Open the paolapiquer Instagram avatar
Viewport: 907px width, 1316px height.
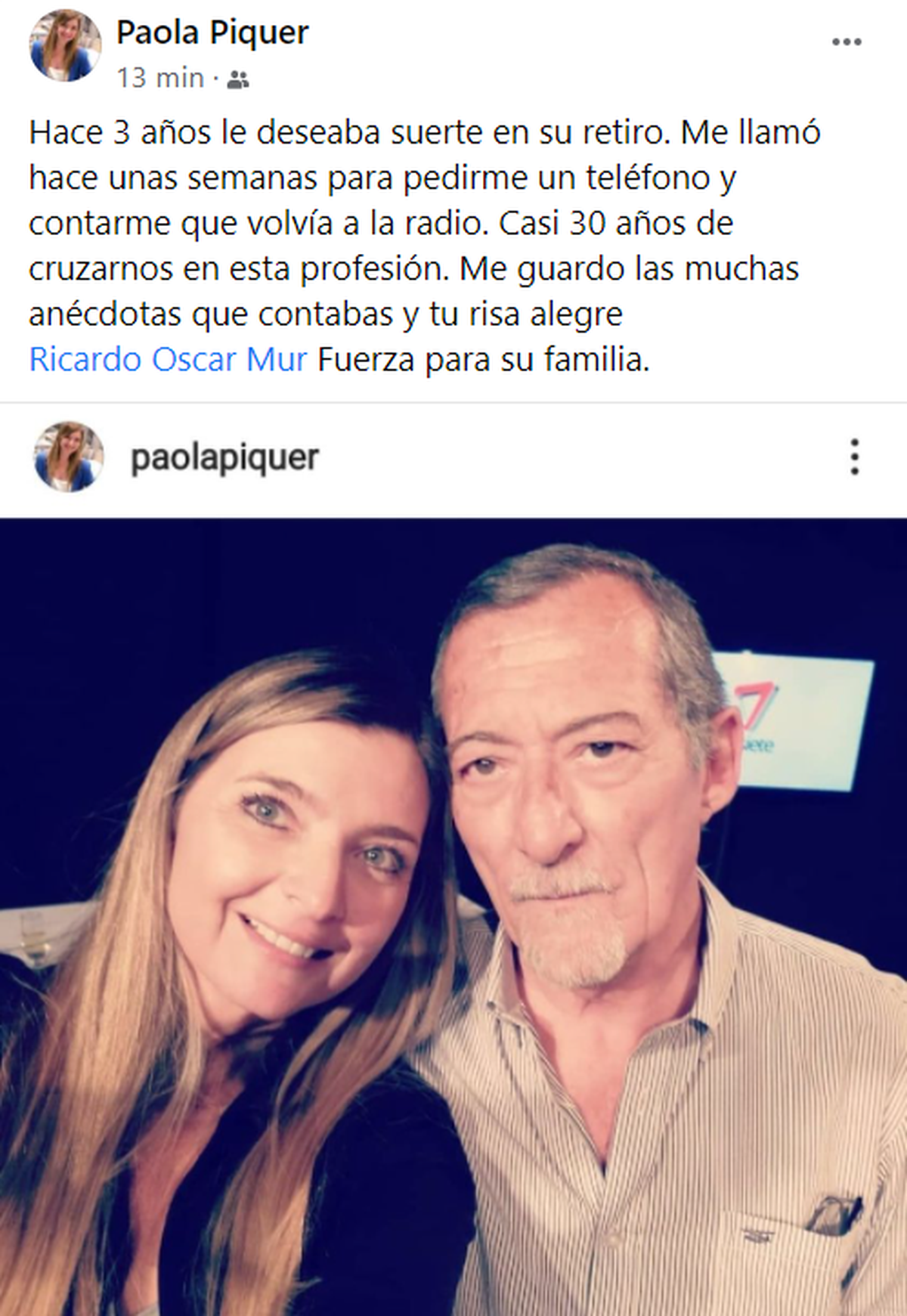point(69,457)
